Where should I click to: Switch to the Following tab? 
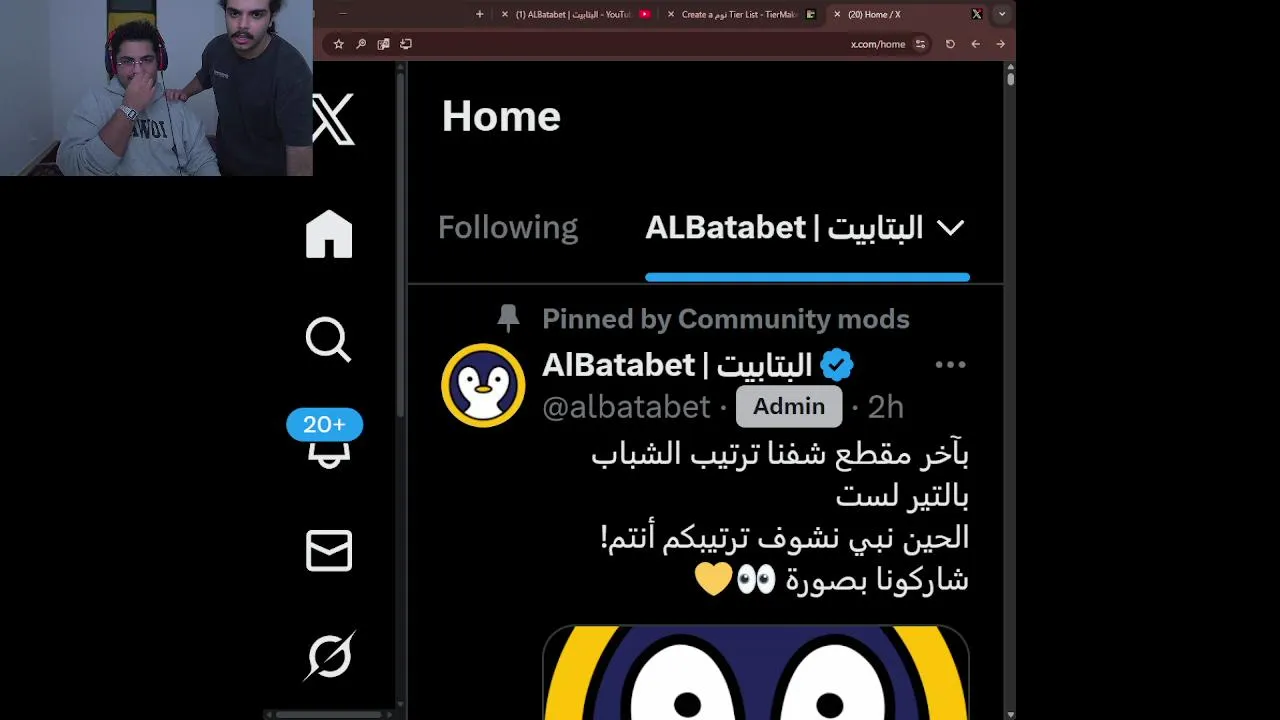coord(508,228)
